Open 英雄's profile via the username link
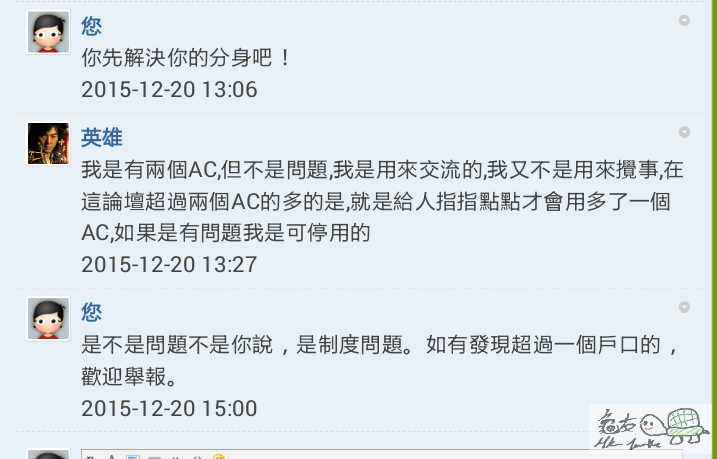The image size is (717, 459). click(101, 138)
